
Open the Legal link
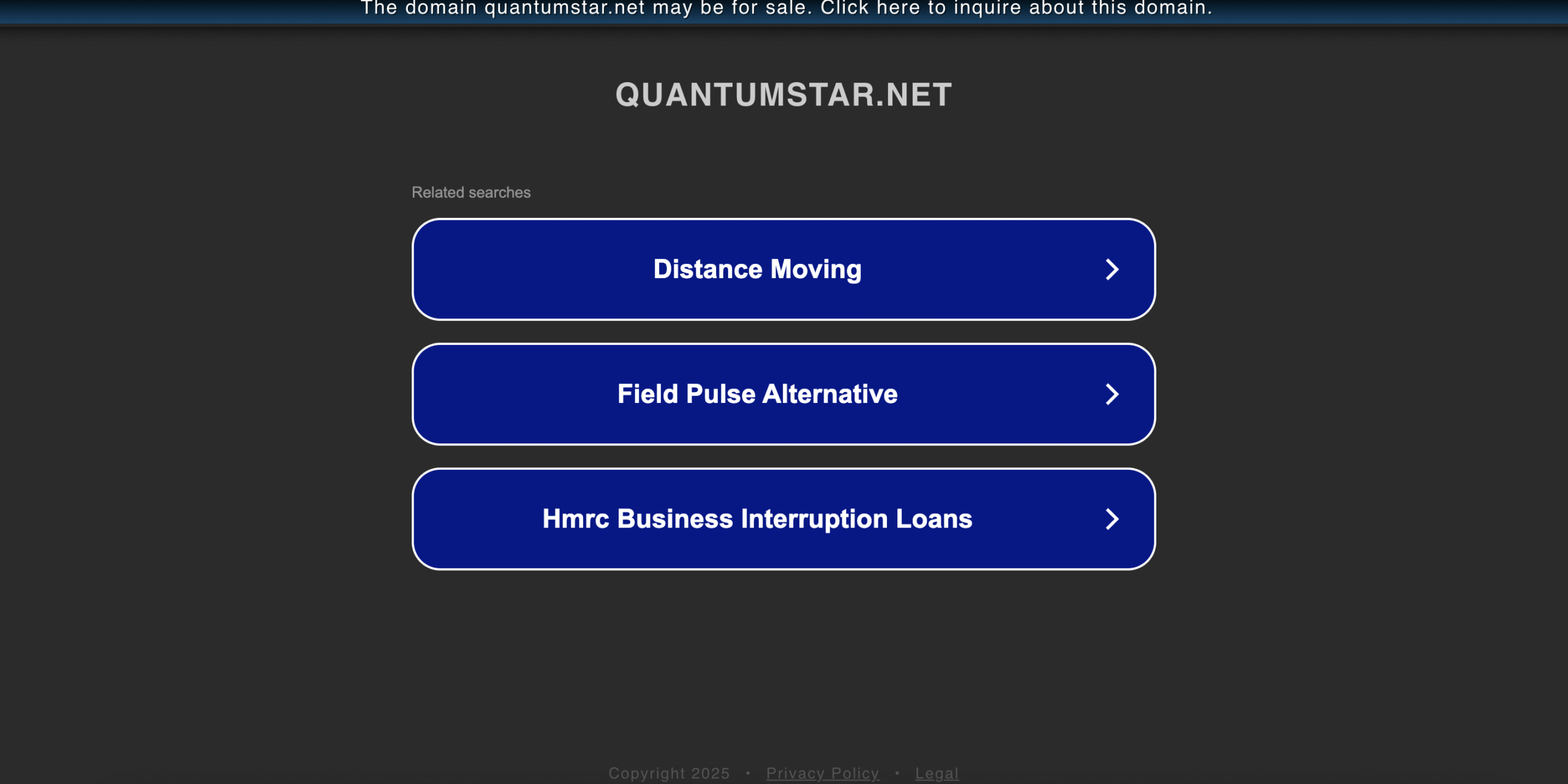(937, 773)
